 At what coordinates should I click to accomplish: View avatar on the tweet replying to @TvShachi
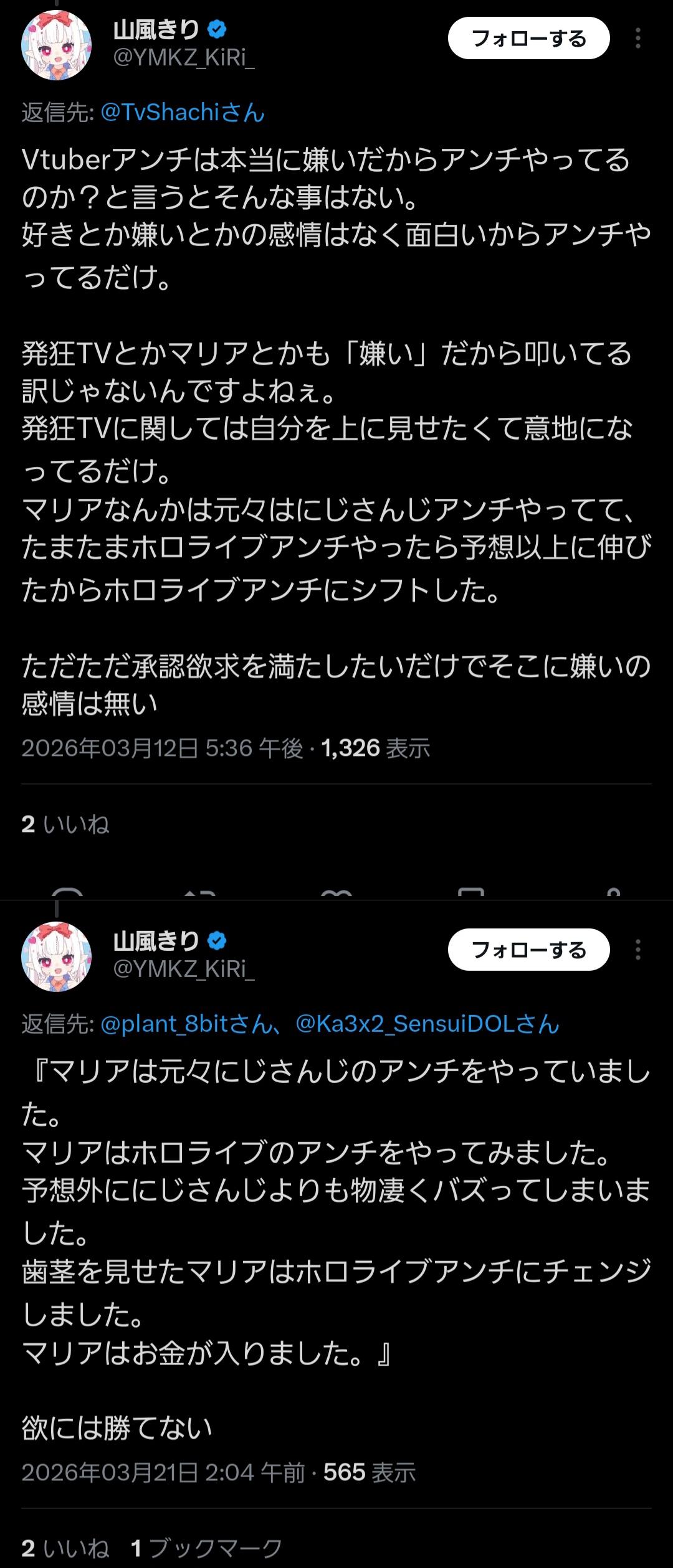click(56, 45)
